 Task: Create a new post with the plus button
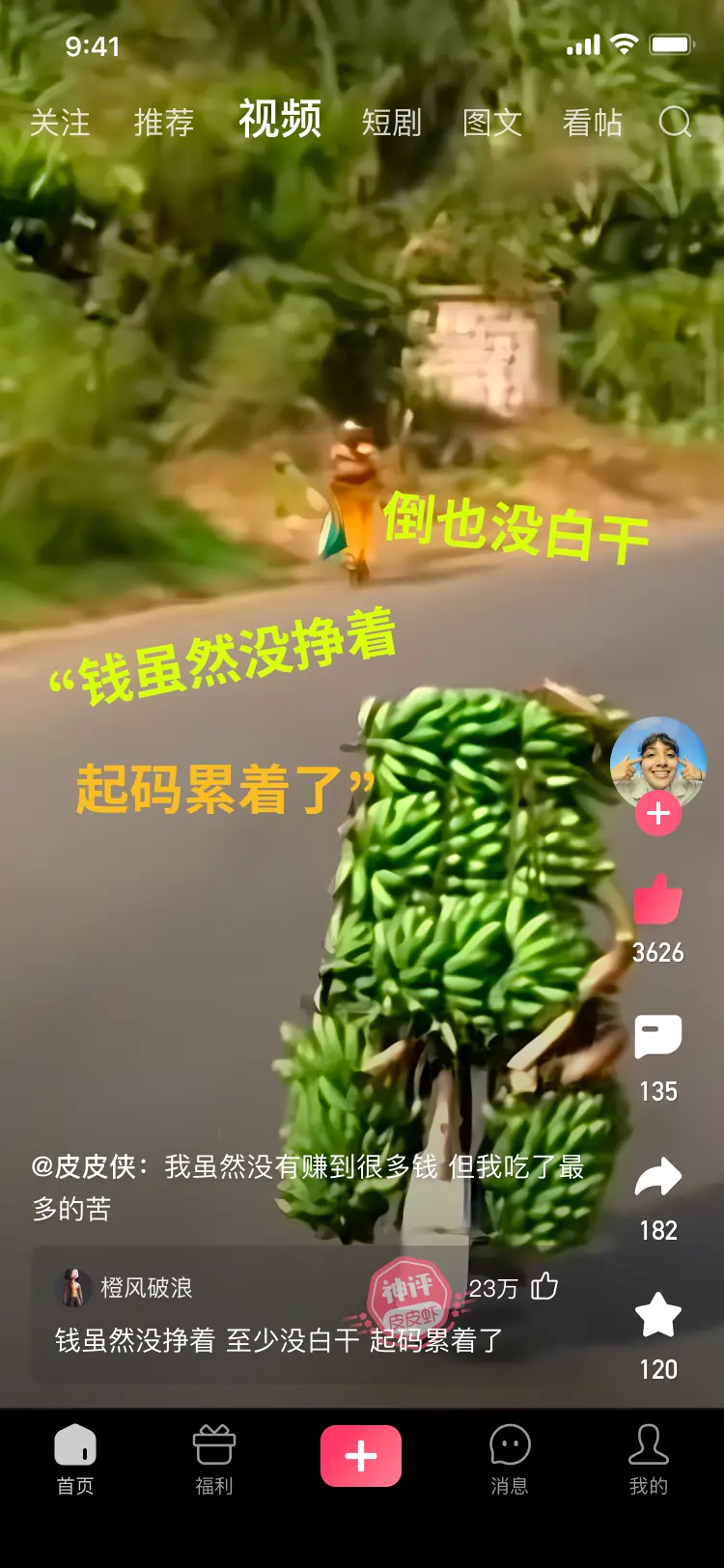coord(361,1455)
